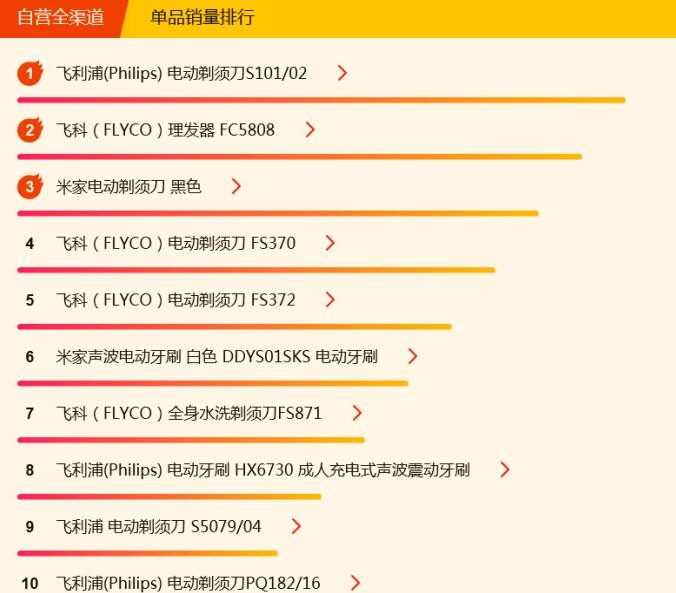The width and height of the screenshot is (676, 593).
Task: Switch to the 自营全渠道 tab
Action: coord(57,18)
